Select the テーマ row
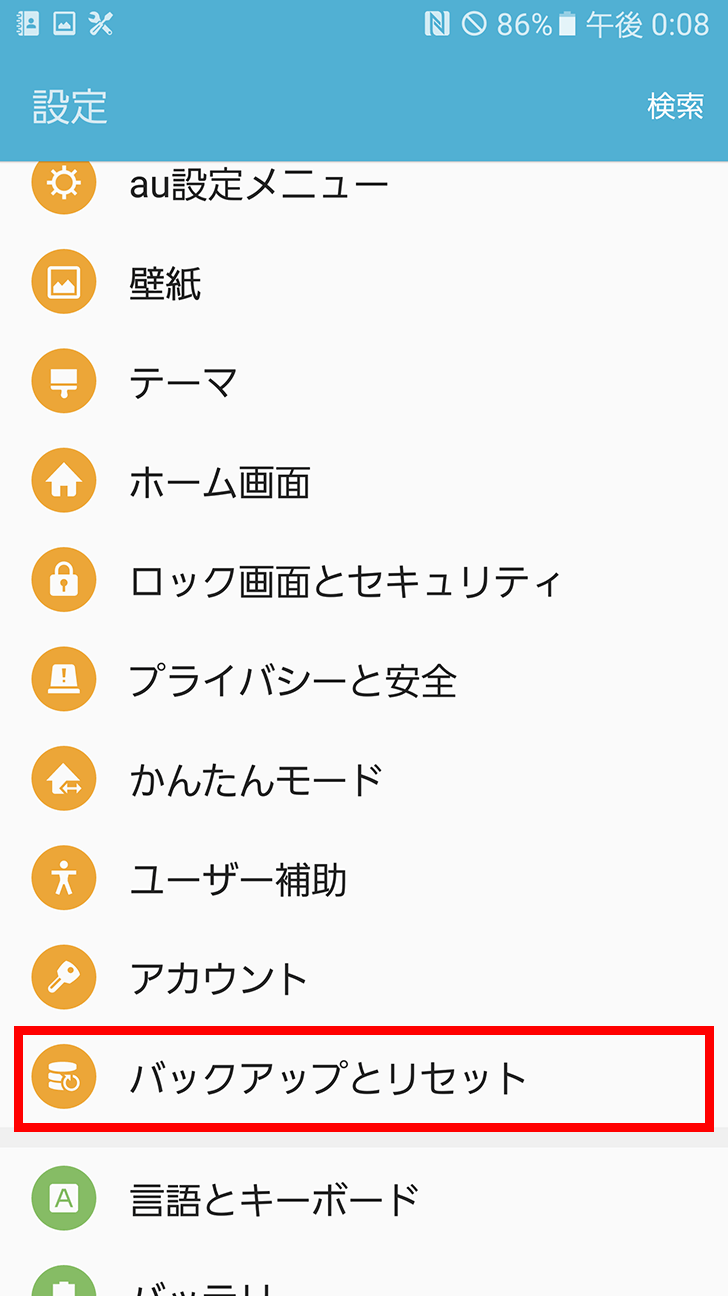 (x=364, y=382)
